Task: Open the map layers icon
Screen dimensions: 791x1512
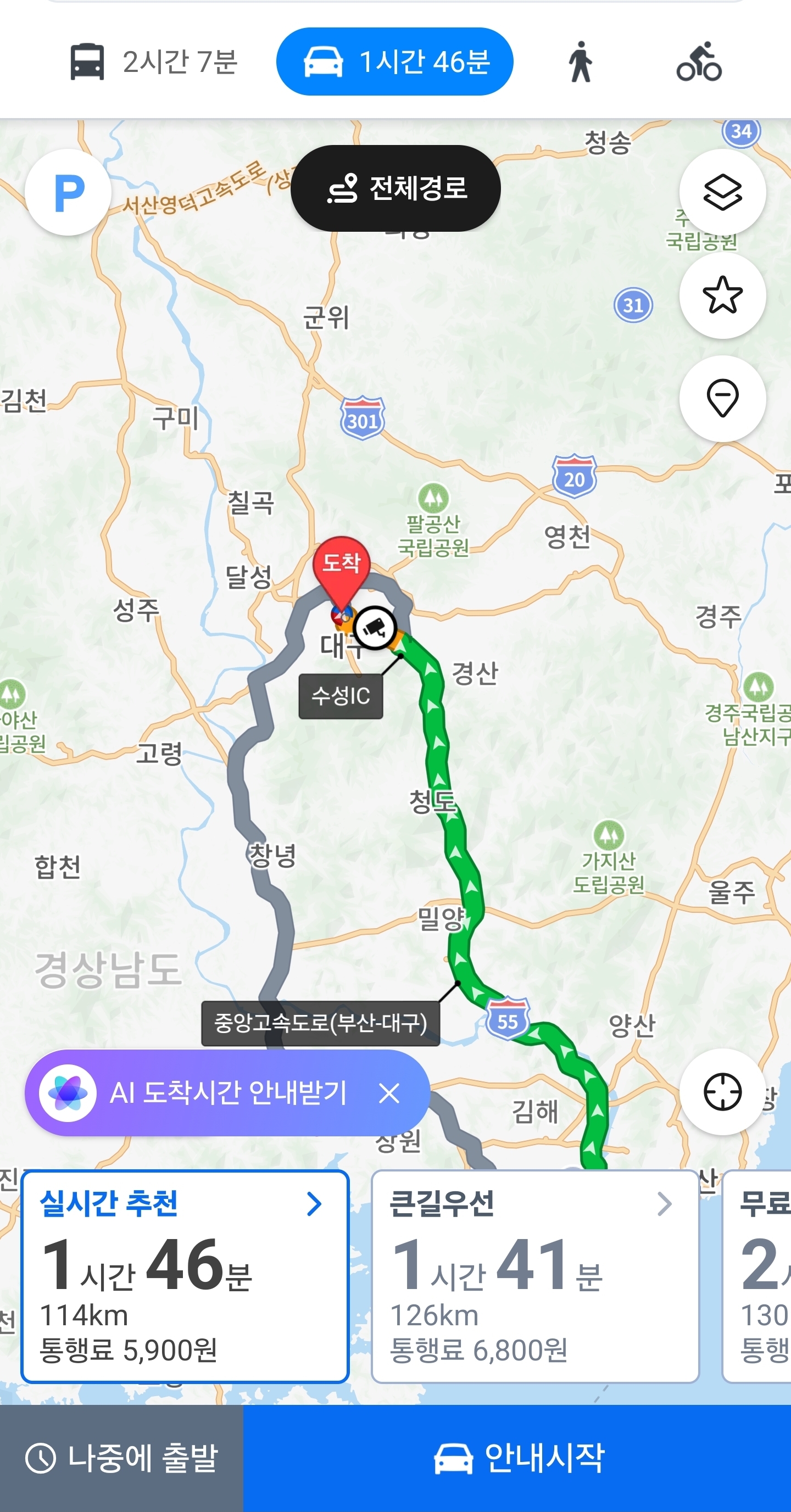Action: pos(722,193)
